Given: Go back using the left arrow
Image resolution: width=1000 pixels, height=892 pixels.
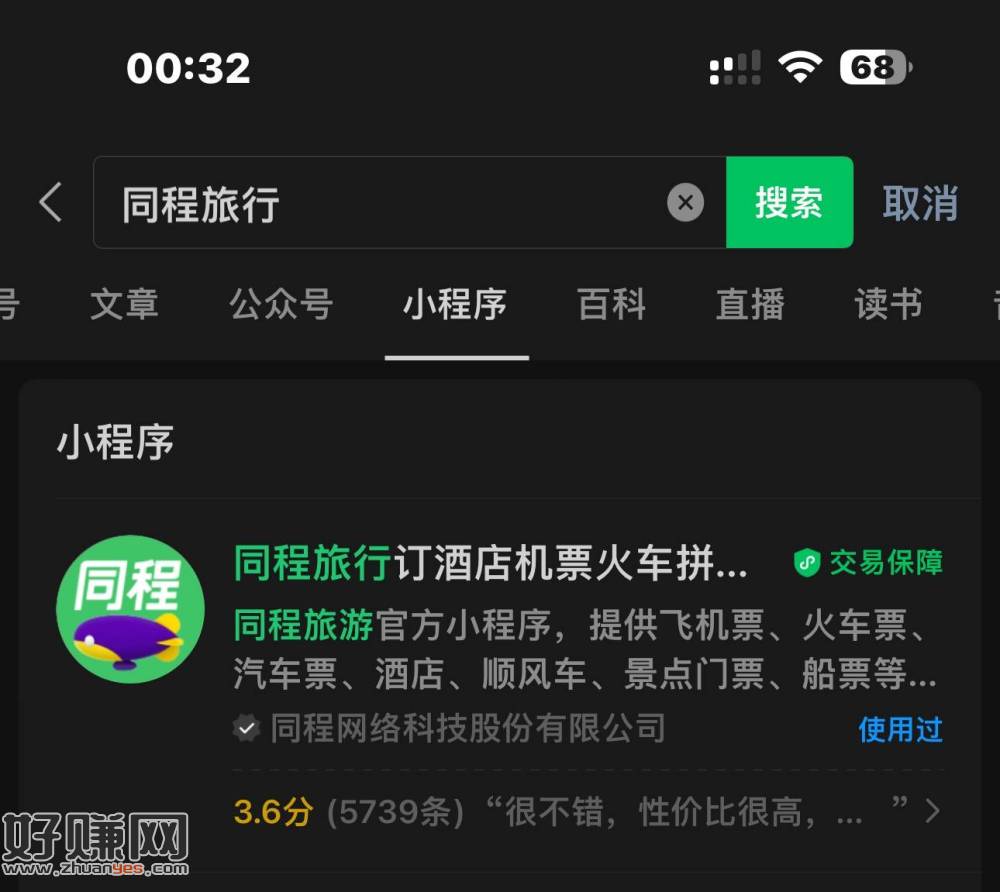Looking at the screenshot, I should click(x=50, y=203).
